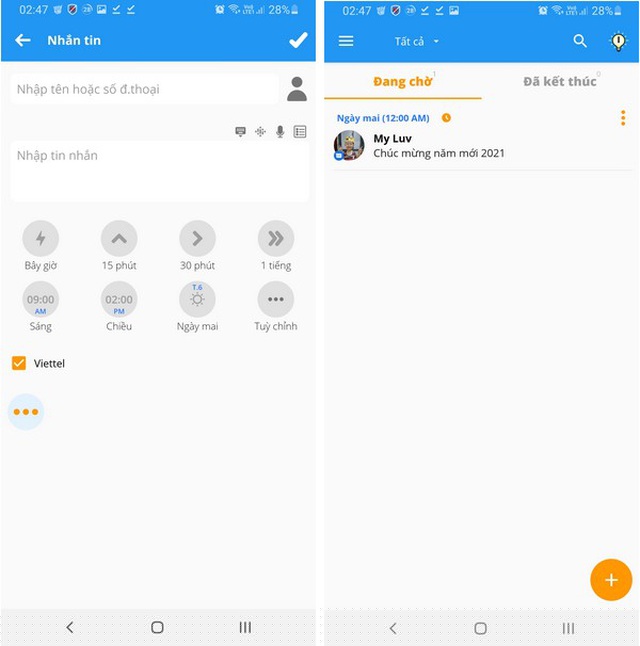Image resolution: width=640 pixels, height=646 pixels.
Task: Choose the 30 phút delay option
Action: pyautogui.click(x=197, y=239)
